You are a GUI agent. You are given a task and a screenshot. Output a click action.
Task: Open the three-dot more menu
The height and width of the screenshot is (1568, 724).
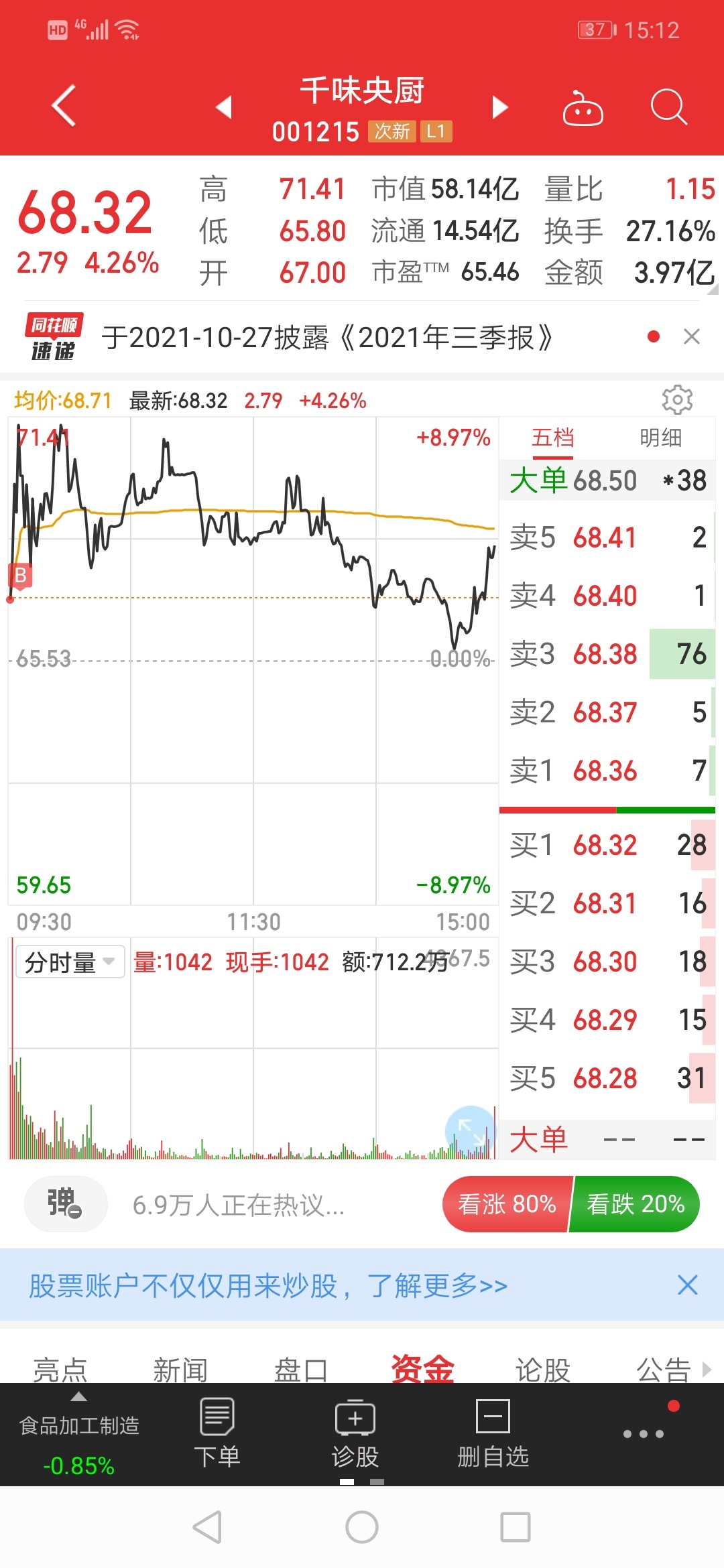(x=644, y=1434)
